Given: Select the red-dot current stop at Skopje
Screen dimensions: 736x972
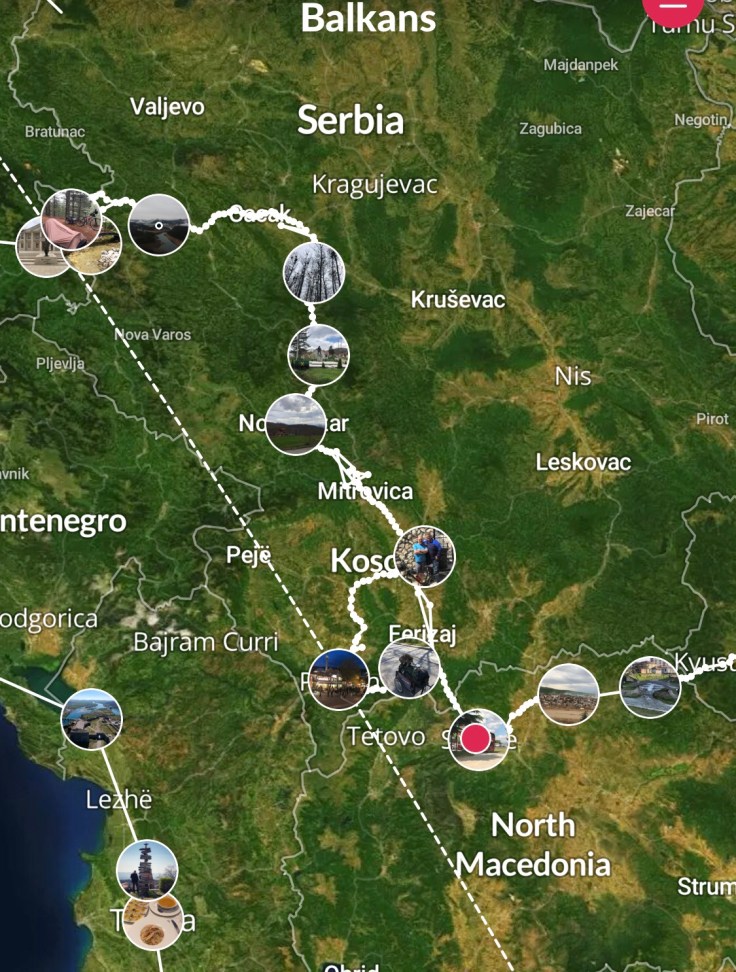Looking at the screenshot, I should pos(477,739).
